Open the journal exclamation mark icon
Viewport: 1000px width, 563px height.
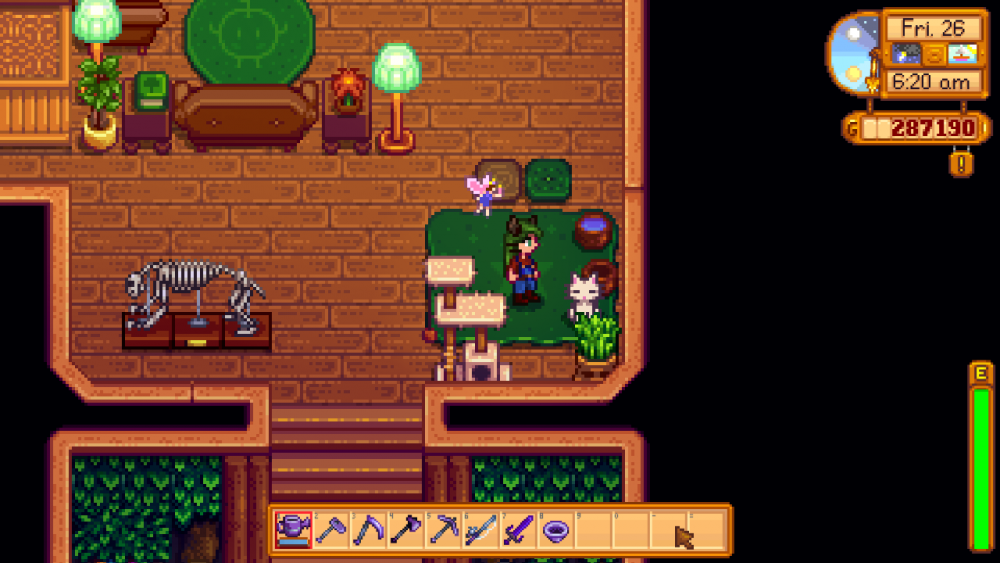(961, 162)
